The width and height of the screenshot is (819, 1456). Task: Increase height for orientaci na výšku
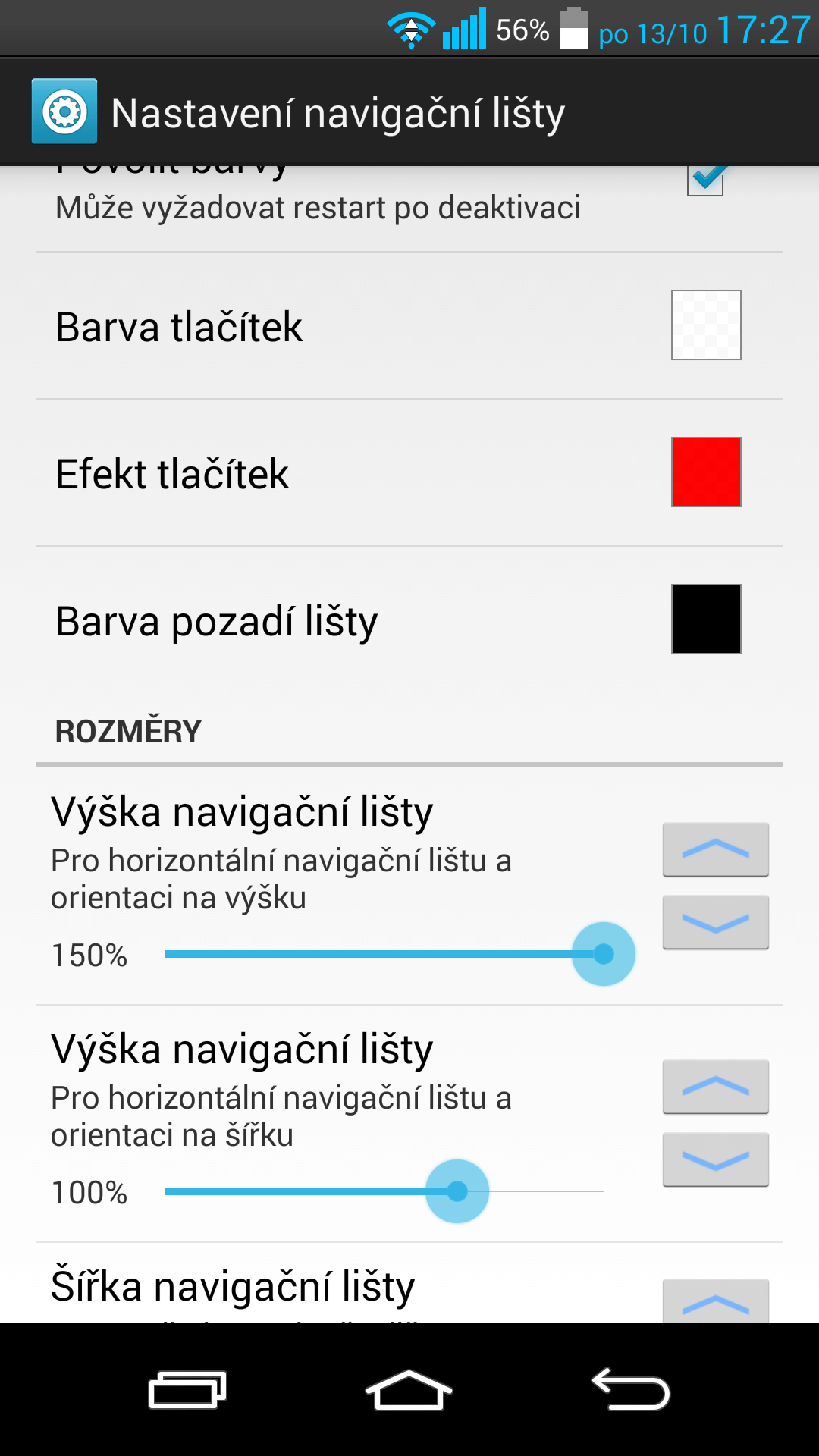716,849
